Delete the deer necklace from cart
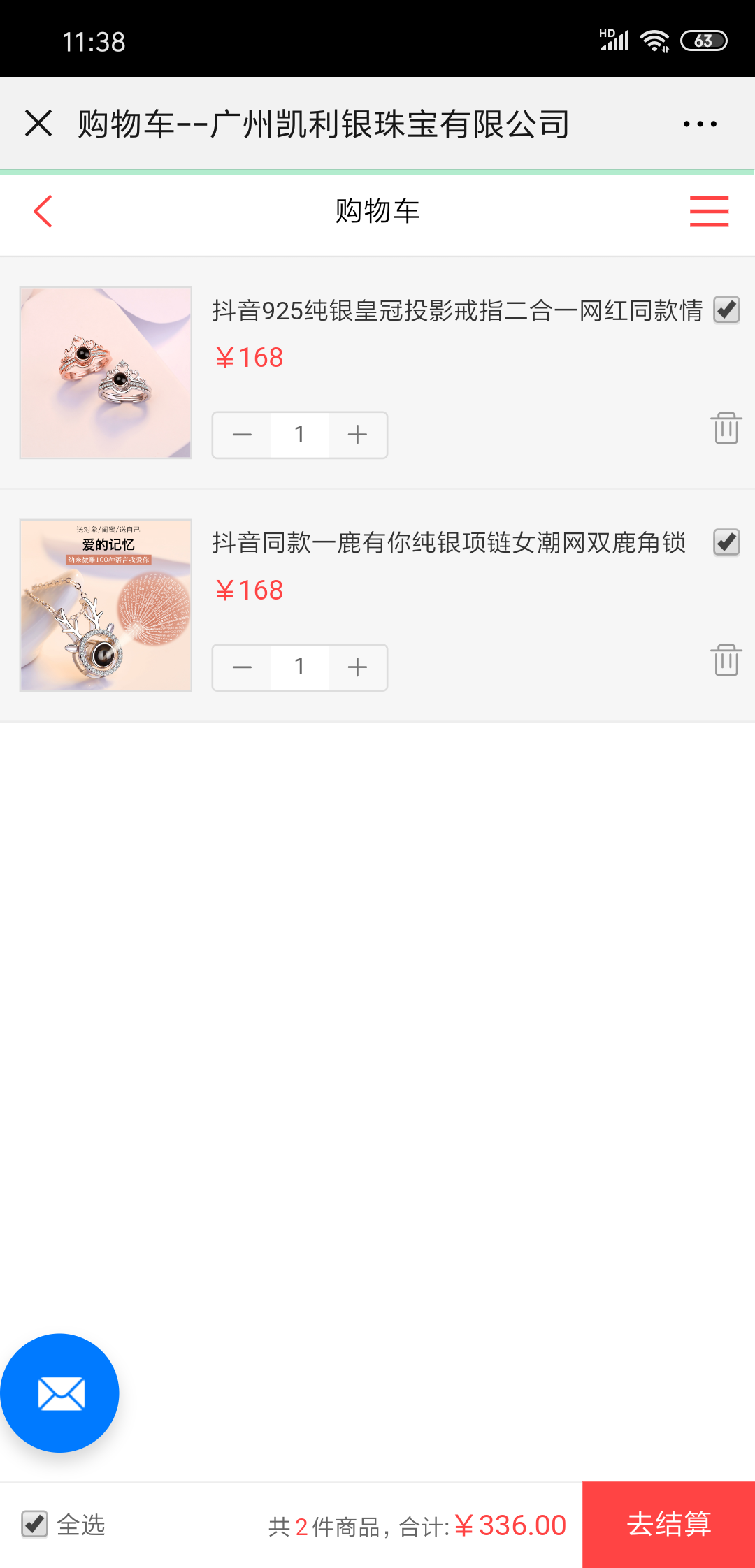Viewport: 755px width, 1568px height. click(726, 660)
